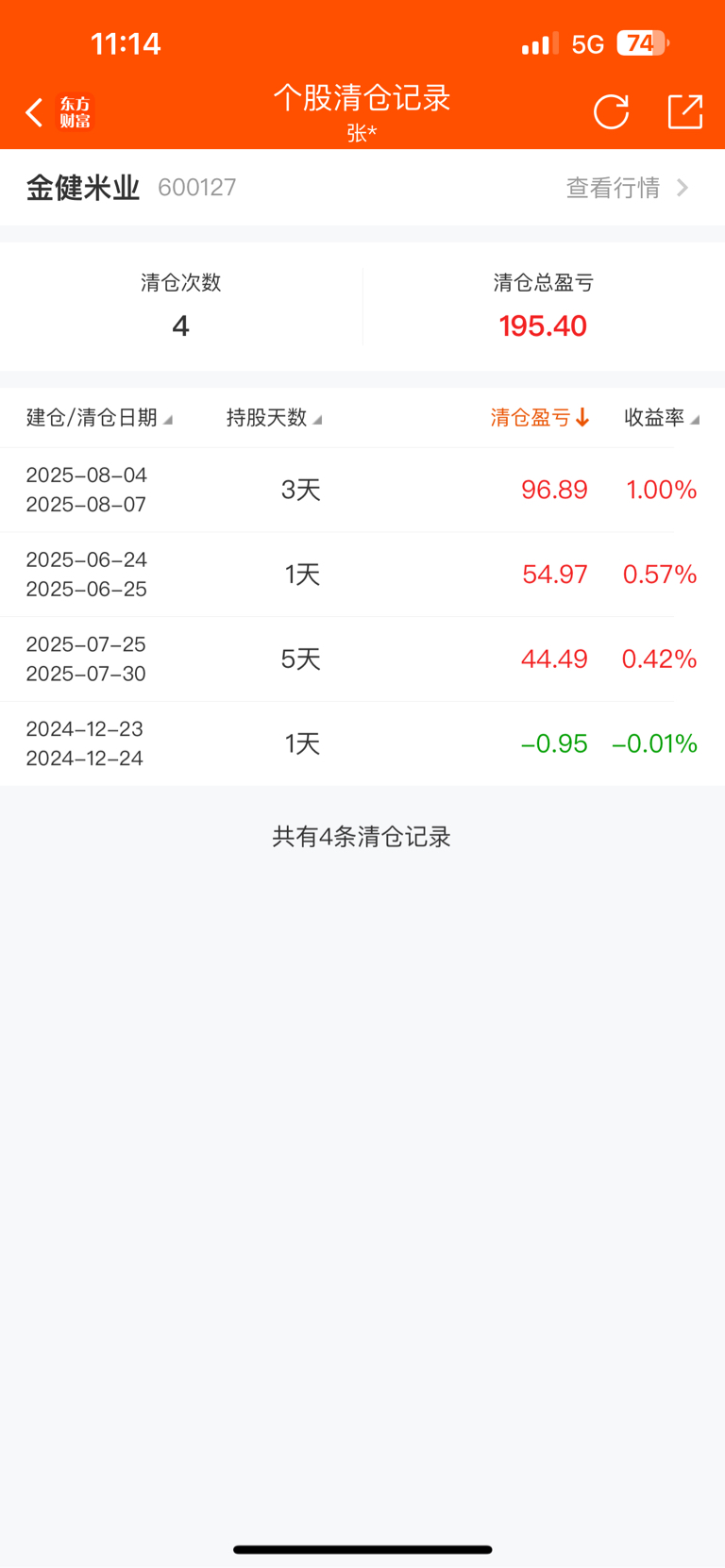Viewport: 725px width, 1568px height.
Task: Open the 2024-12-23 clearance record
Action: (x=362, y=743)
